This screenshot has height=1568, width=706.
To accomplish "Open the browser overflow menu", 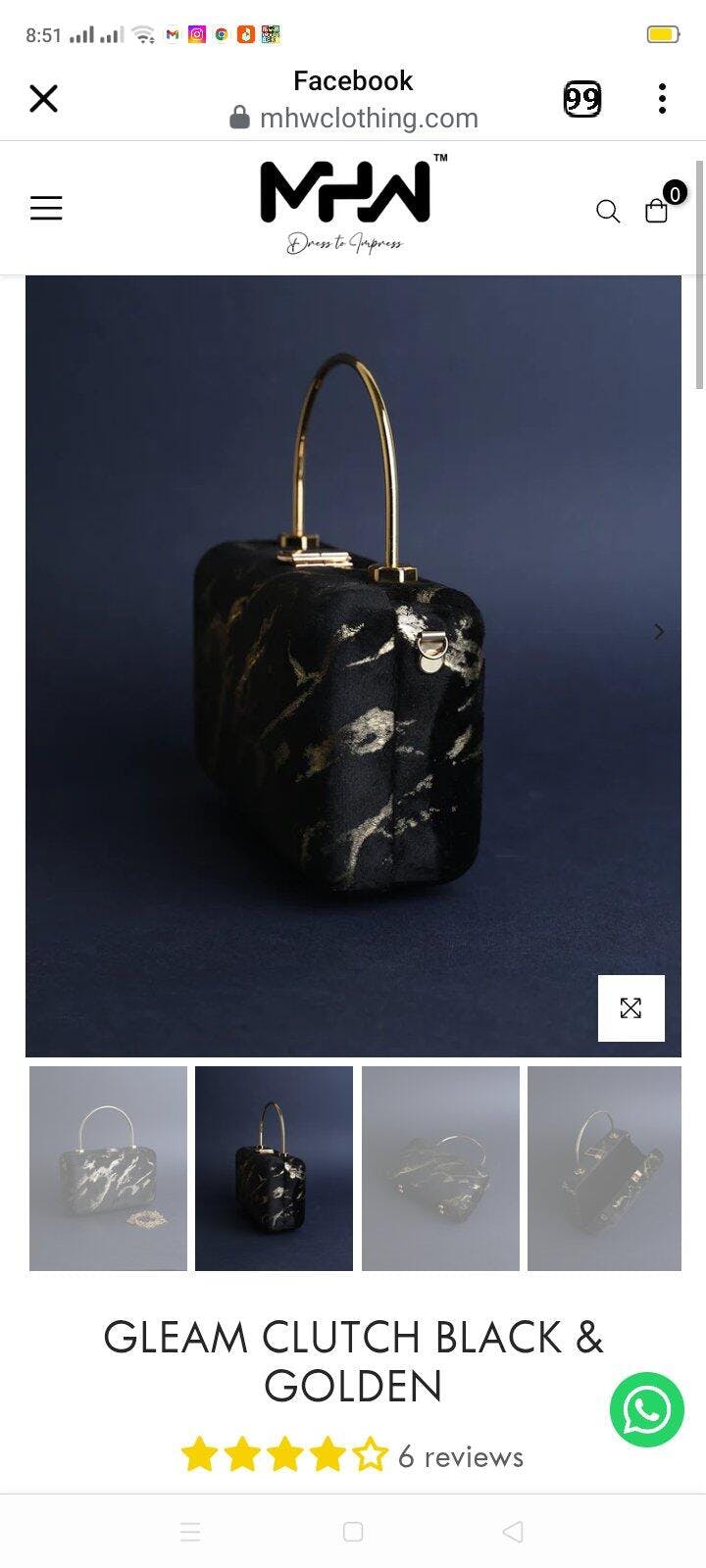I will point(662,99).
